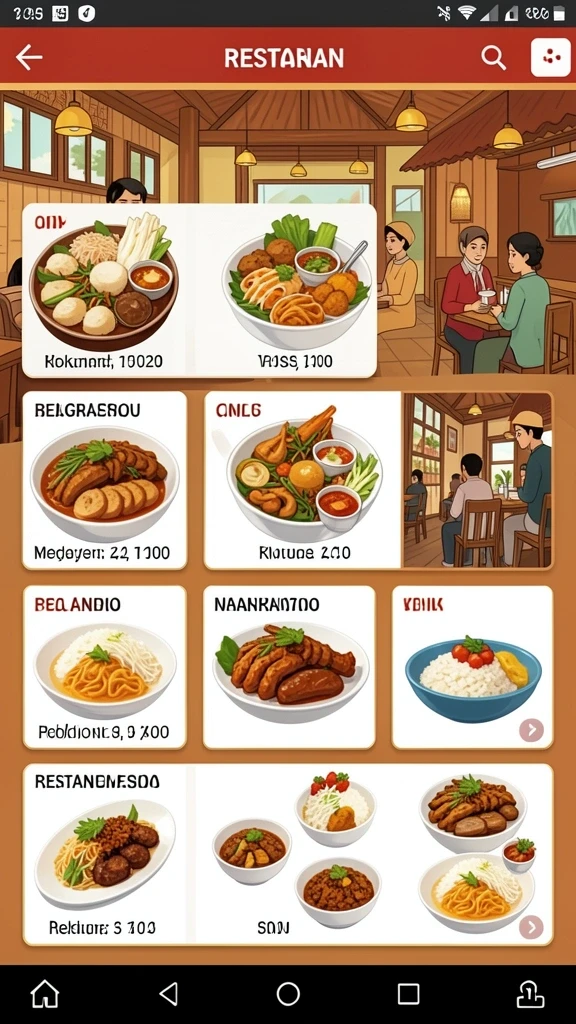Tap the system back triangle

(168, 994)
